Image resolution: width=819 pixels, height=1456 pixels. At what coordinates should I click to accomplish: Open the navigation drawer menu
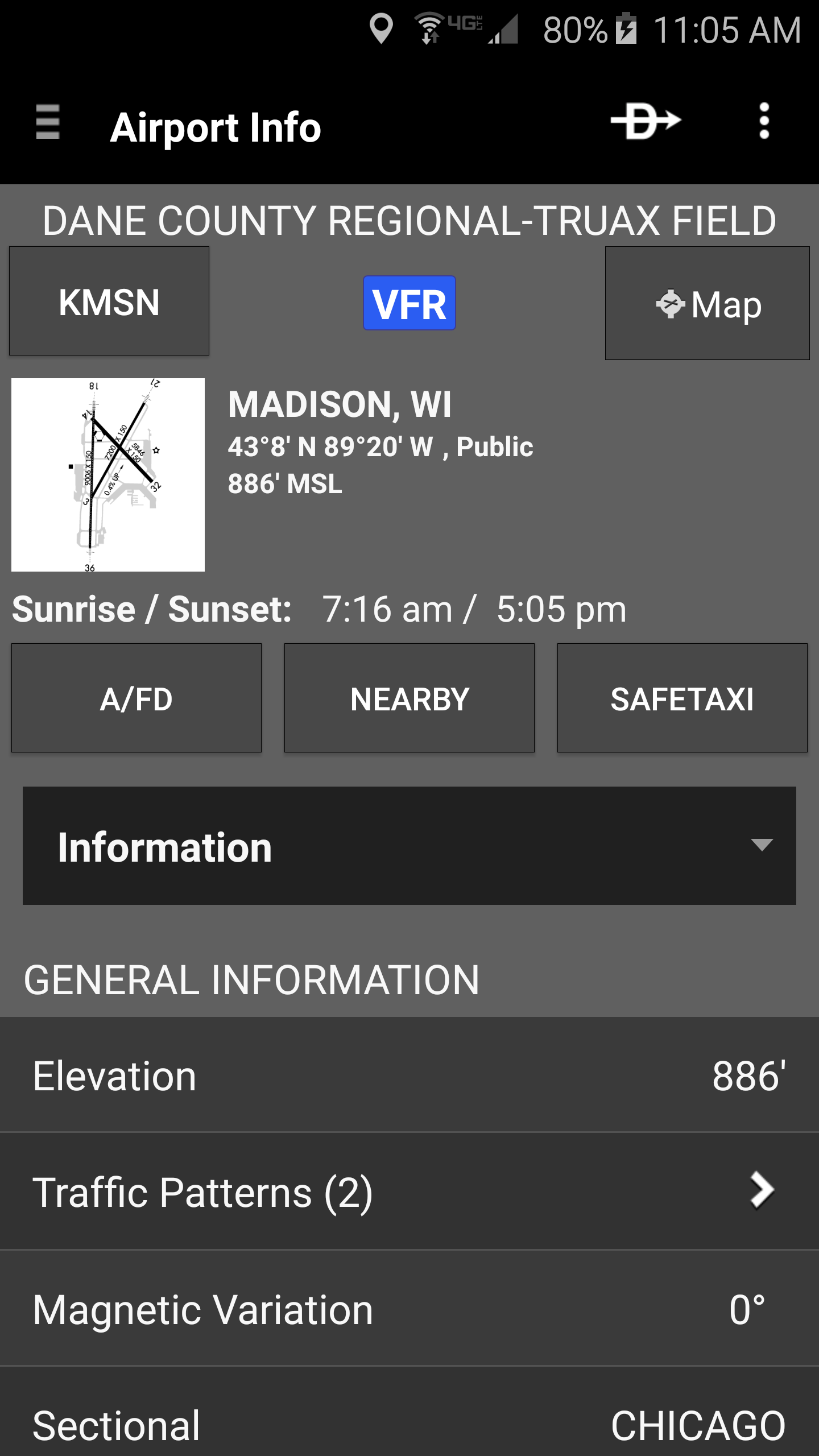point(48,125)
